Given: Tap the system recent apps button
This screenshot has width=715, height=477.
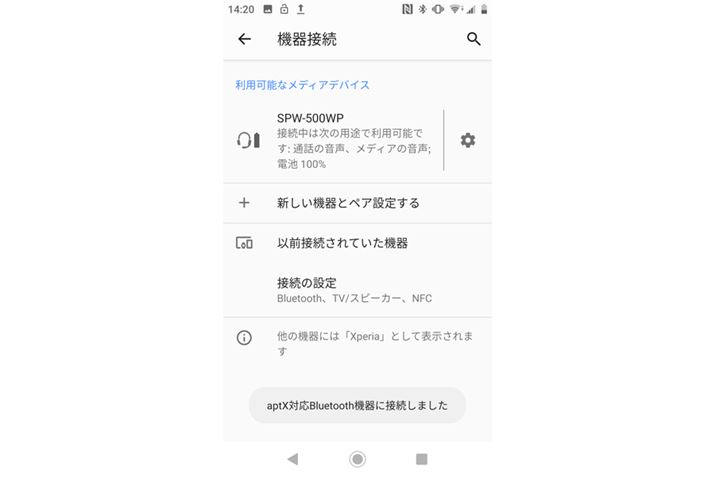Looking at the screenshot, I should tap(422, 459).
